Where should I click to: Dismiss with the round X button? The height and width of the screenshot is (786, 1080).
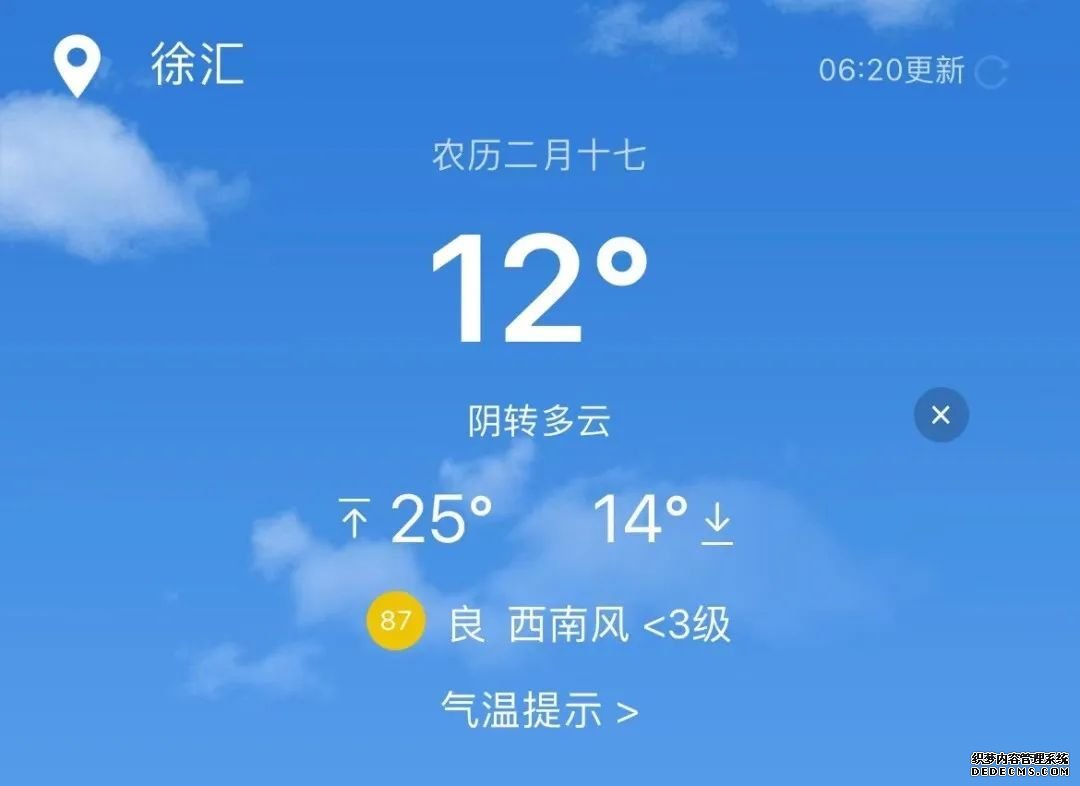[941, 414]
